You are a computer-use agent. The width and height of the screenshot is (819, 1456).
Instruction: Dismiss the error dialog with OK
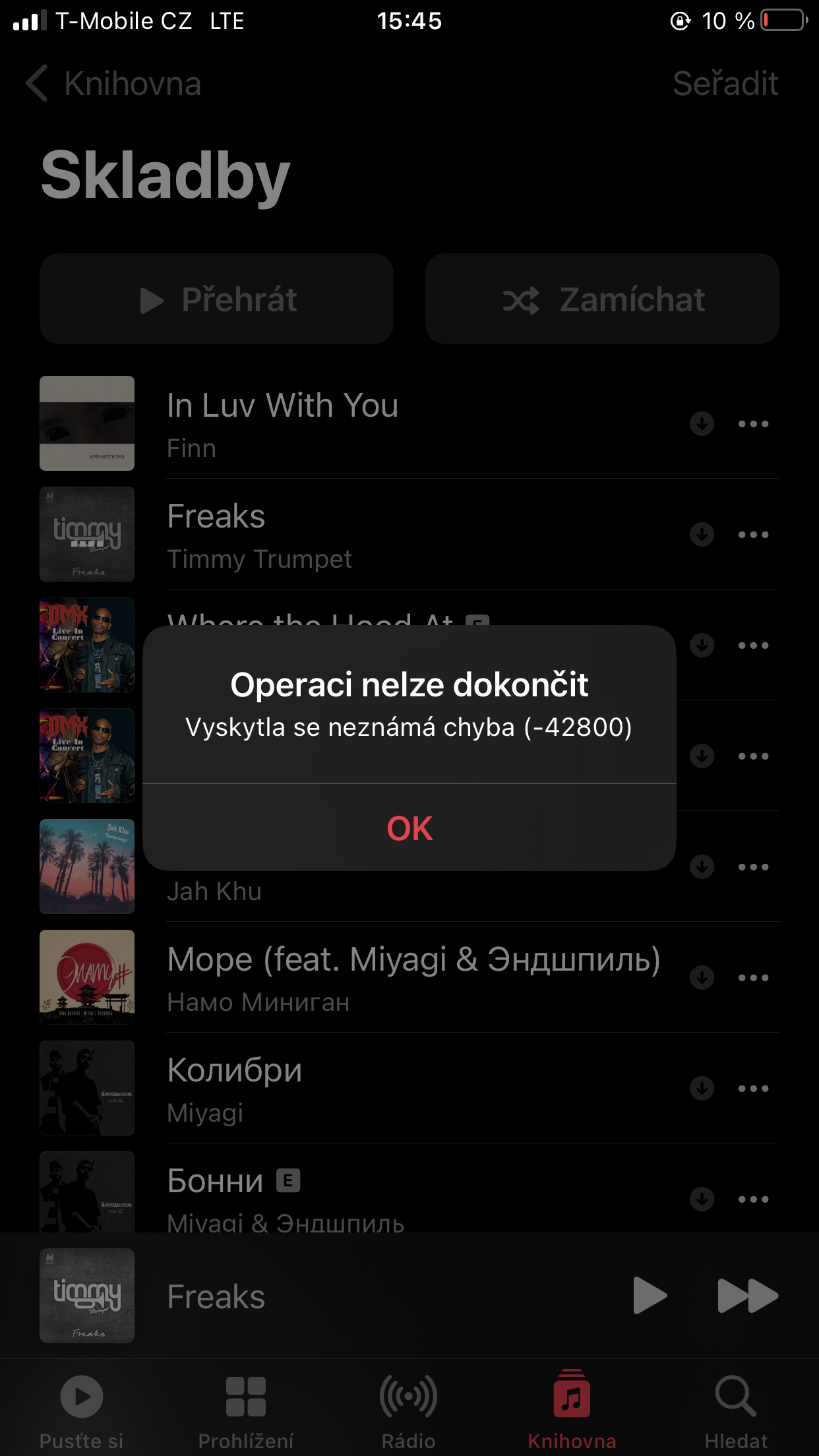(409, 828)
